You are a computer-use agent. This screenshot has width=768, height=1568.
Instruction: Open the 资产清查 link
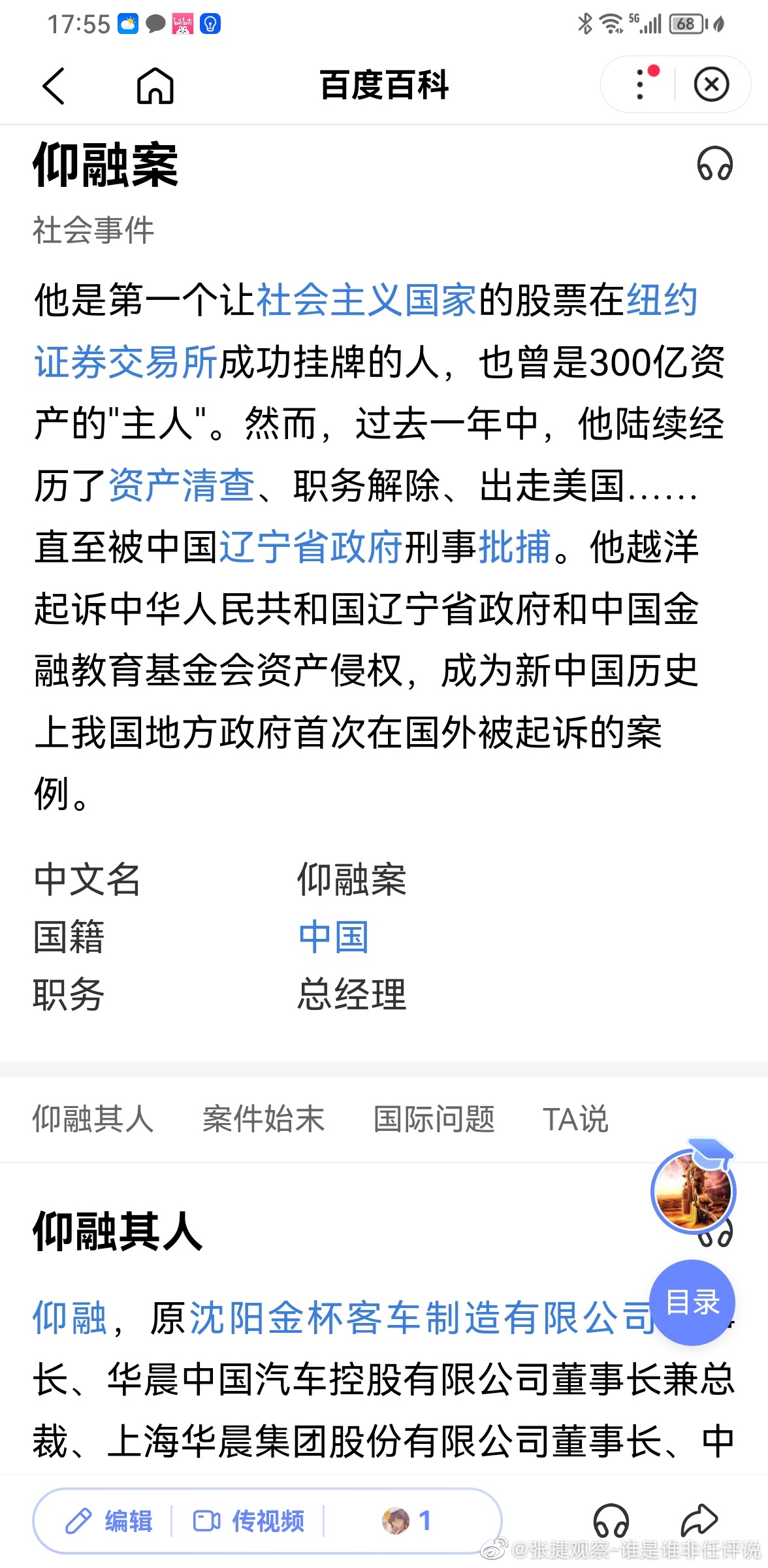[x=182, y=485]
